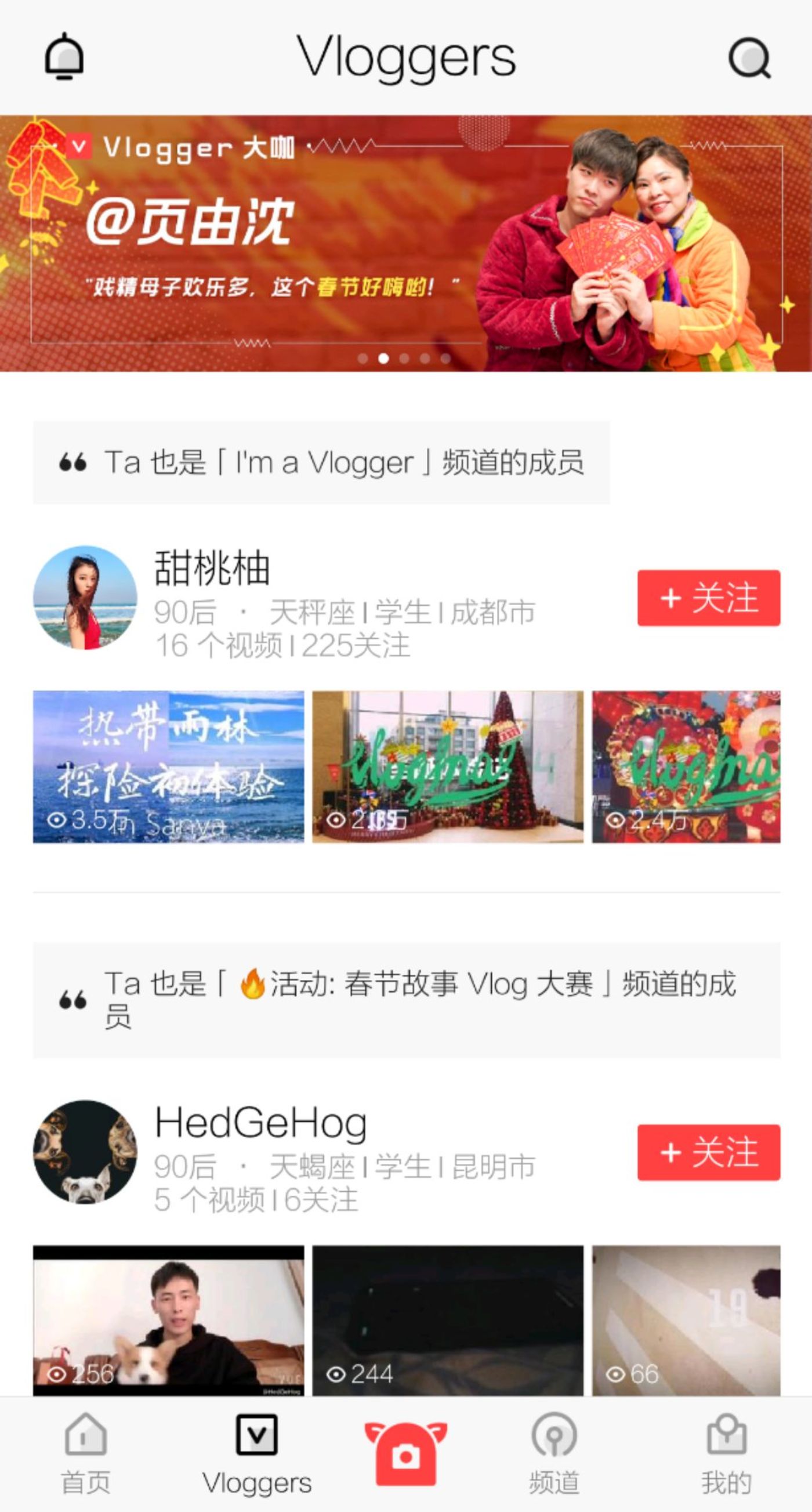812x1512 pixels.
Task: Play HedGeHog's video with 256 views
Action: (x=168, y=1319)
